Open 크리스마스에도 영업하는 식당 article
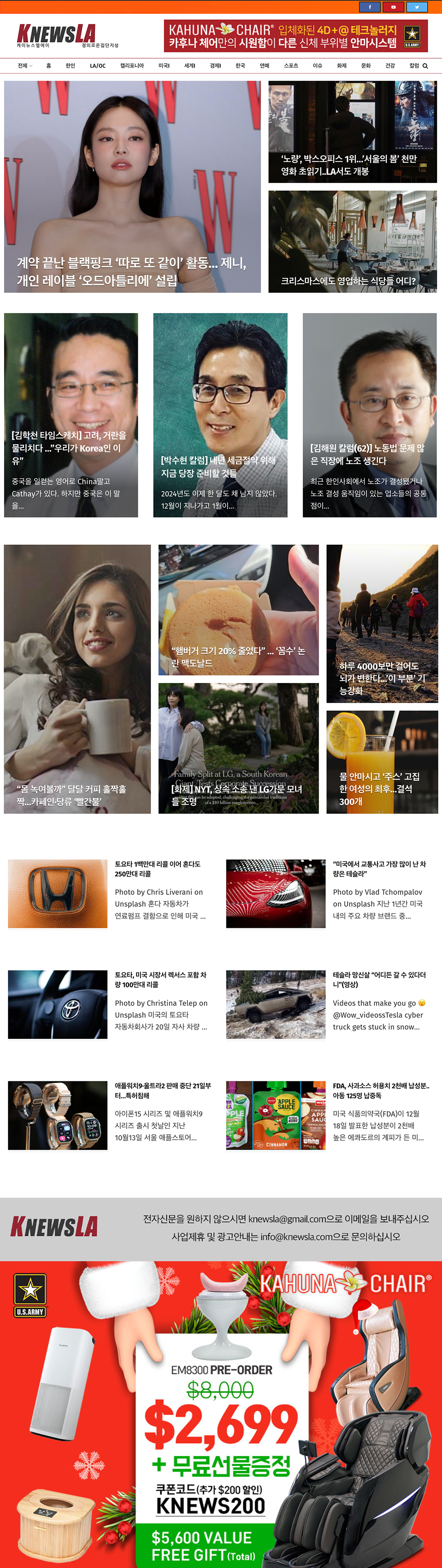Viewport: 442px width, 1568px height. coord(348,281)
